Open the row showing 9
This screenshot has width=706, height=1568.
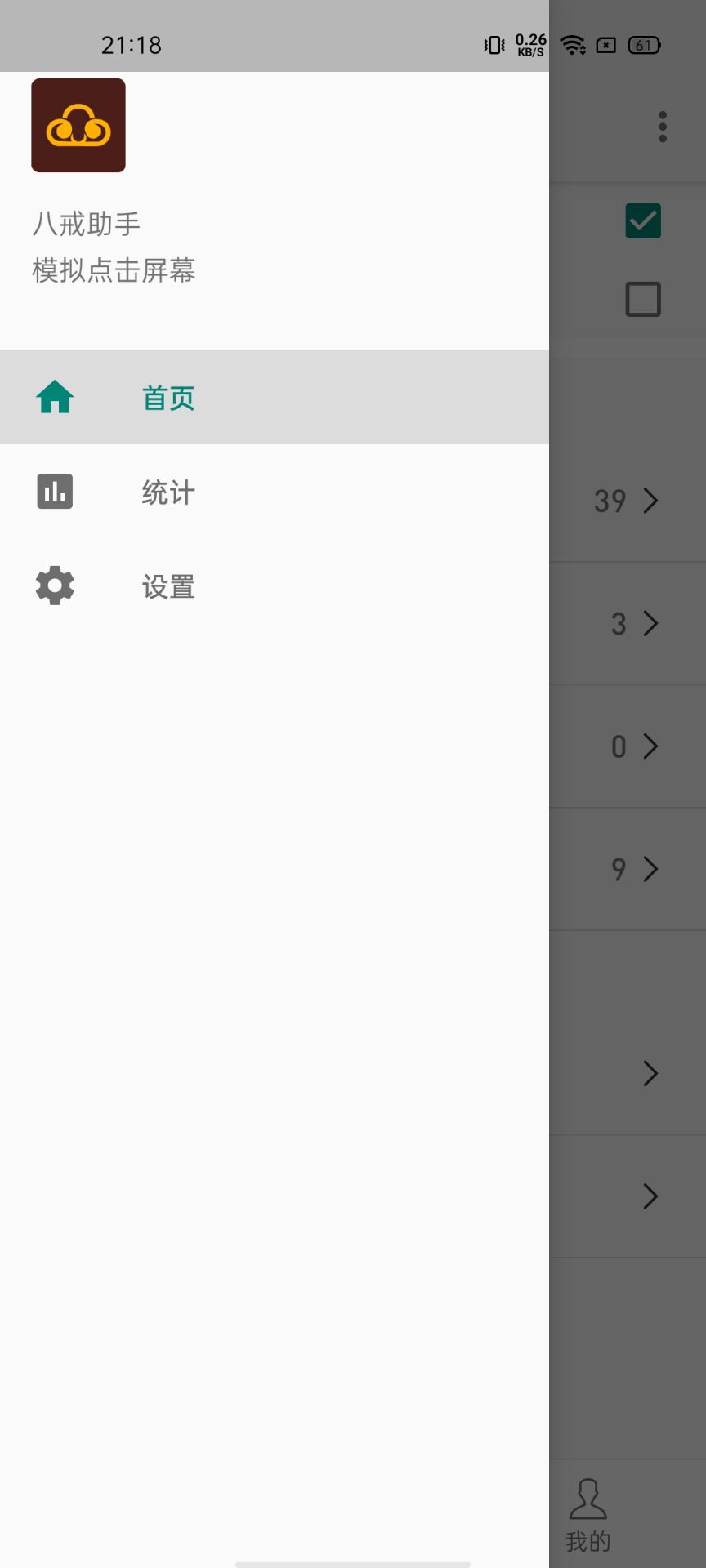point(628,869)
